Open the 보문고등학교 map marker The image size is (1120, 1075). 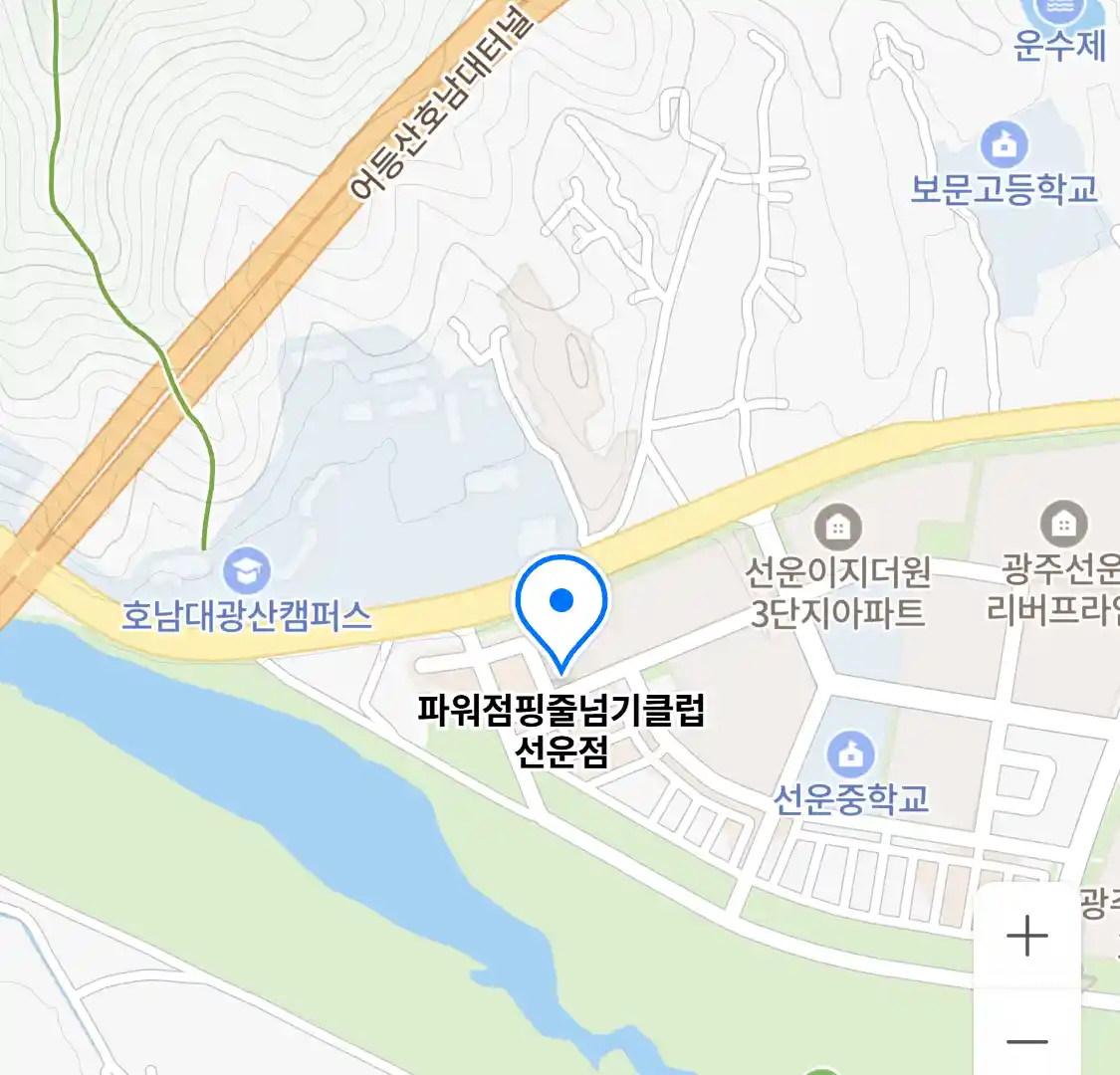(1004, 146)
